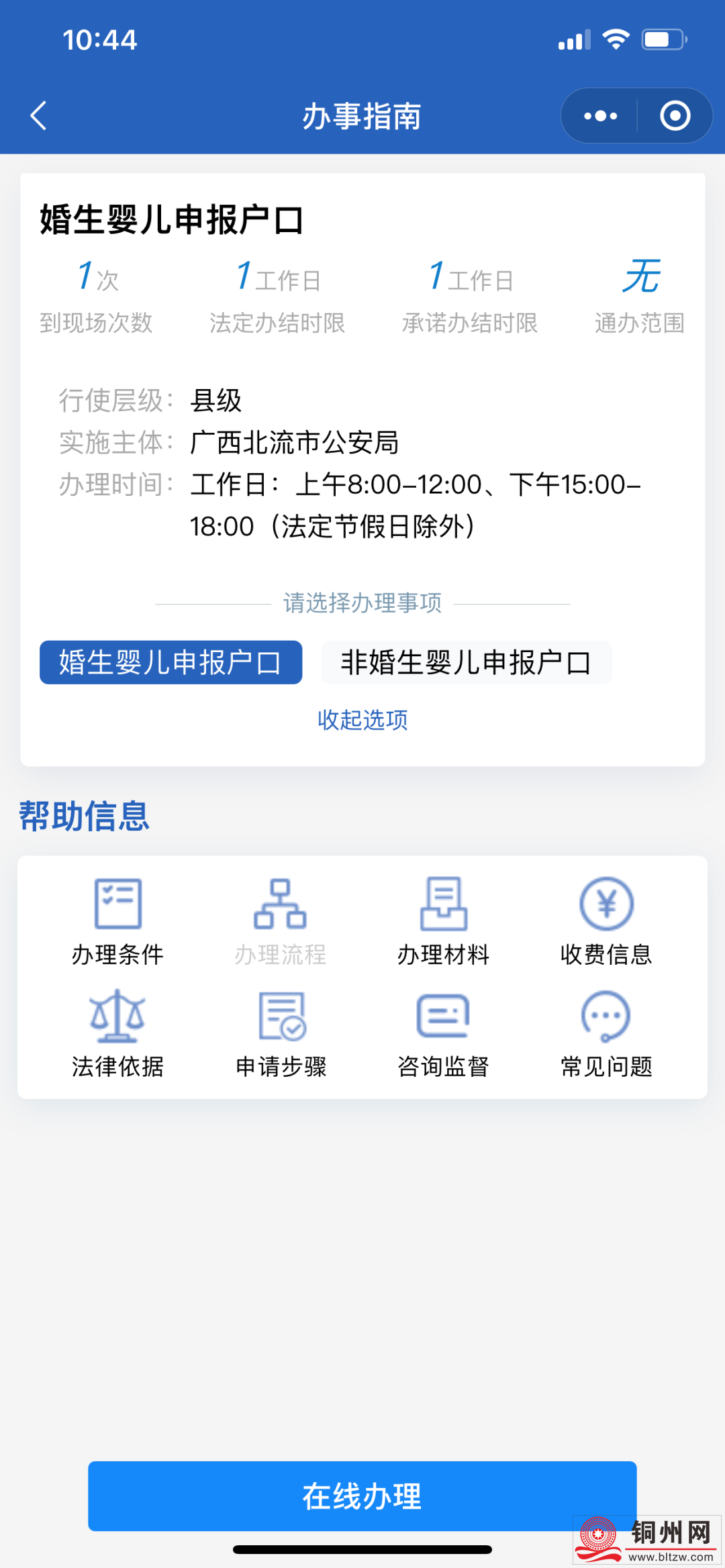
Task: Tap the 办事指南 title bar
Action: 362,115
